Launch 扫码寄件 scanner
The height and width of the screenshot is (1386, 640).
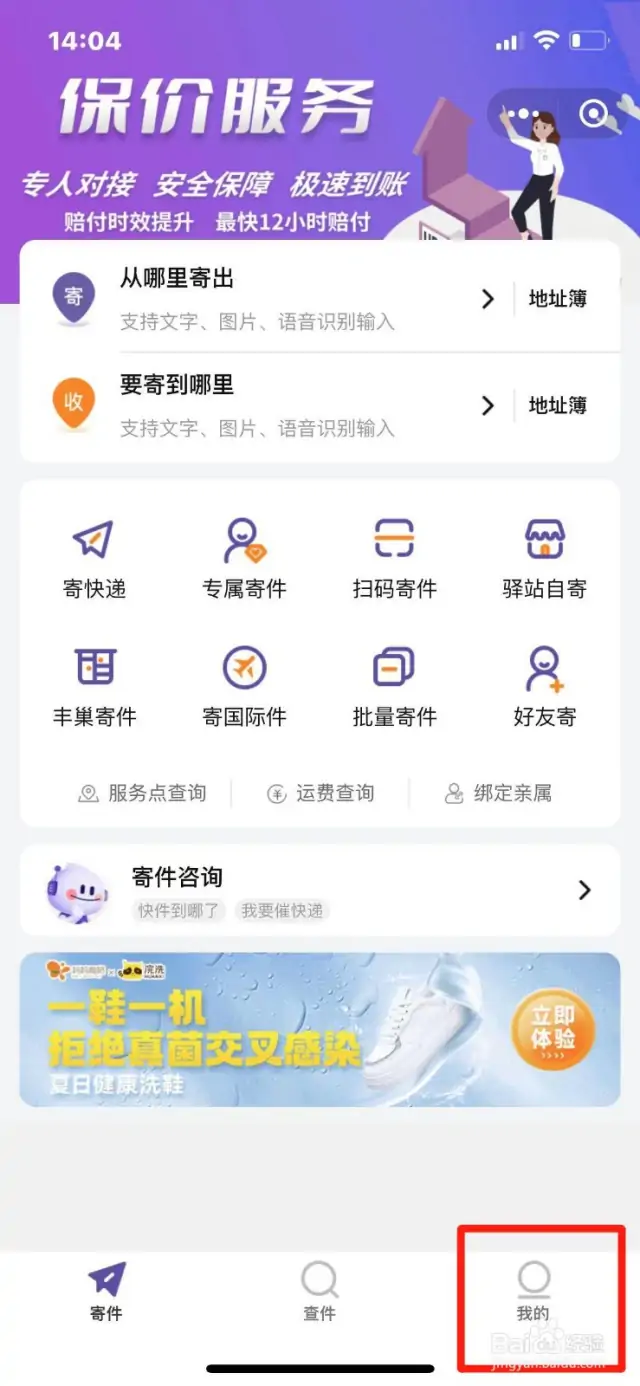394,558
